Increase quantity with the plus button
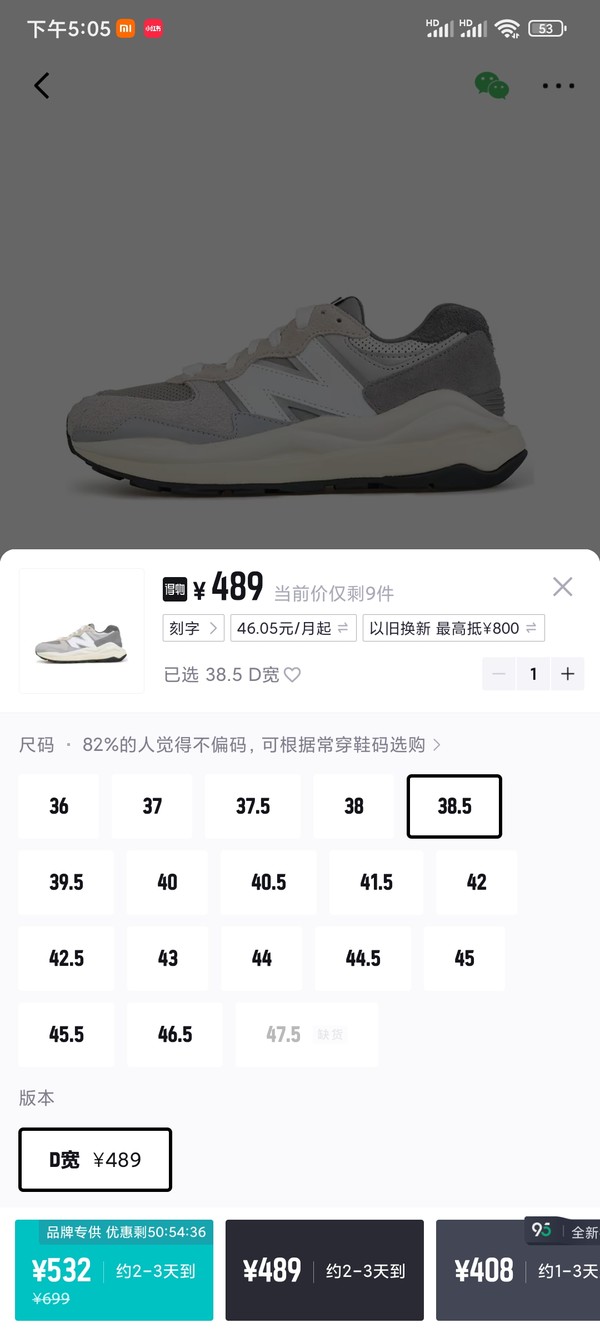The height and width of the screenshot is (1333, 600). [567, 674]
